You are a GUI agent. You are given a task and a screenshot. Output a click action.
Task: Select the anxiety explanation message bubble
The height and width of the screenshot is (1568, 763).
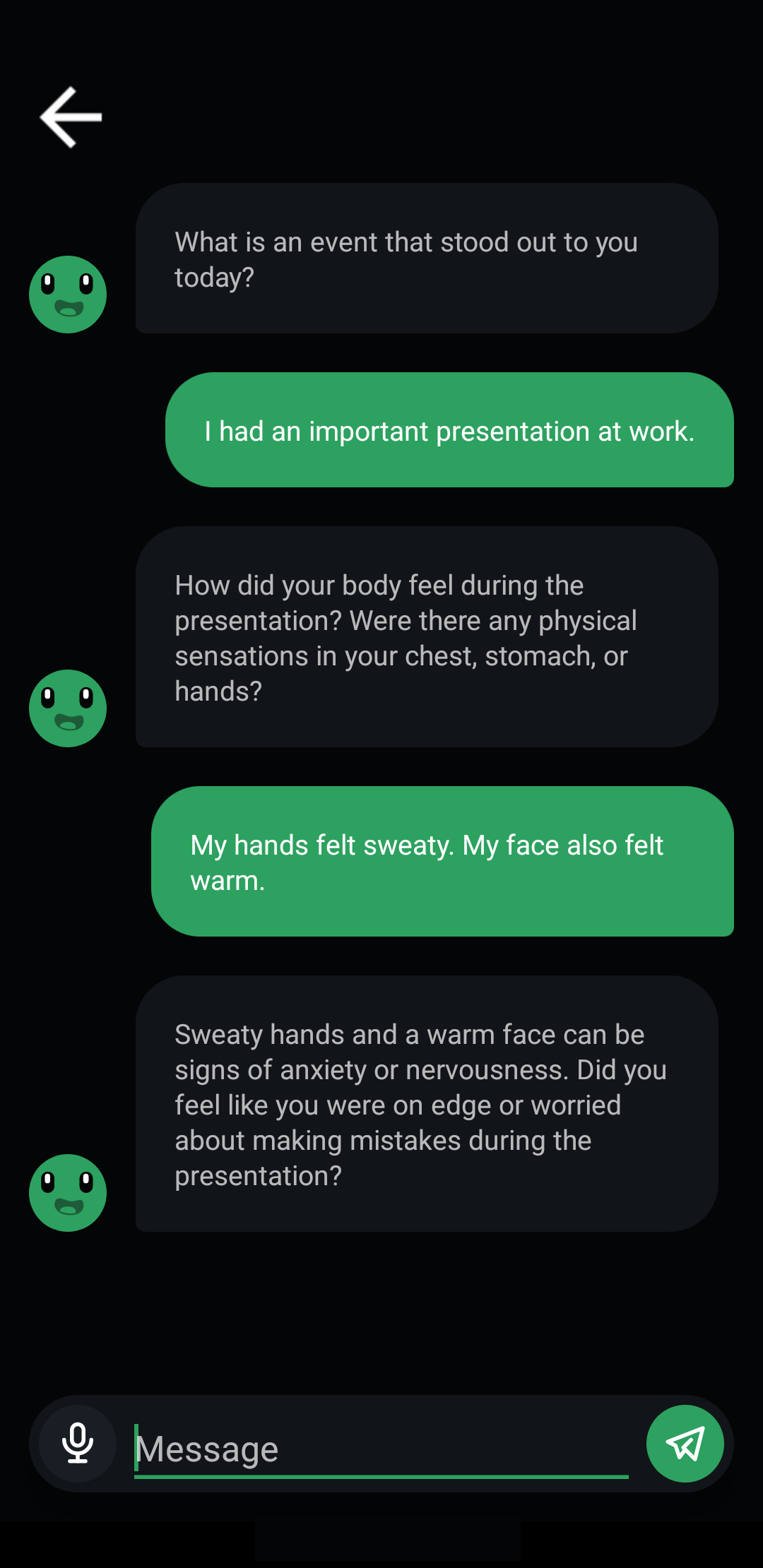(424, 1105)
